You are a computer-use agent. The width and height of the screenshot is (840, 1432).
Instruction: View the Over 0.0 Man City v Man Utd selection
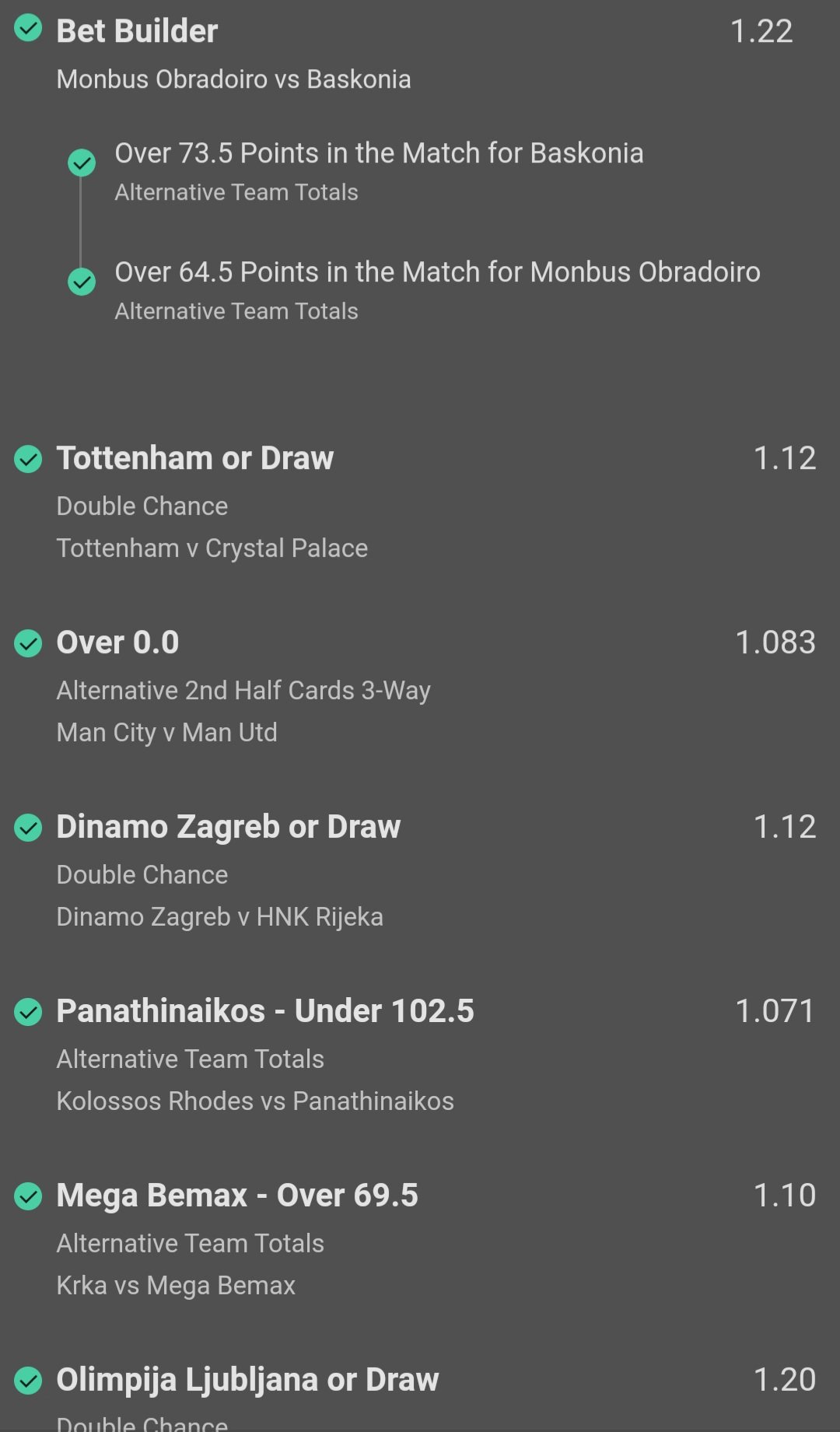point(420,686)
